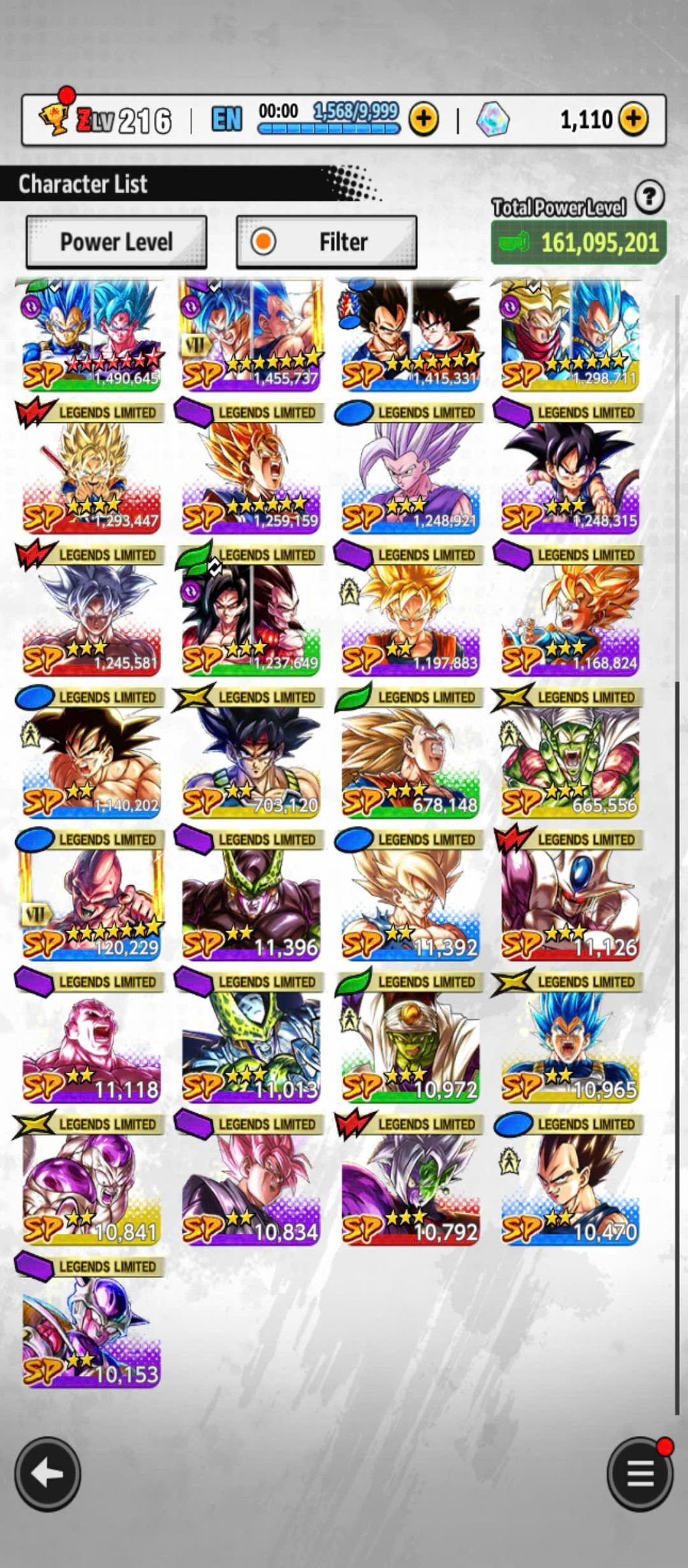Select the character with power 120,229
Image resolution: width=688 pixels, height=1568 pixels.
[92, 904]
